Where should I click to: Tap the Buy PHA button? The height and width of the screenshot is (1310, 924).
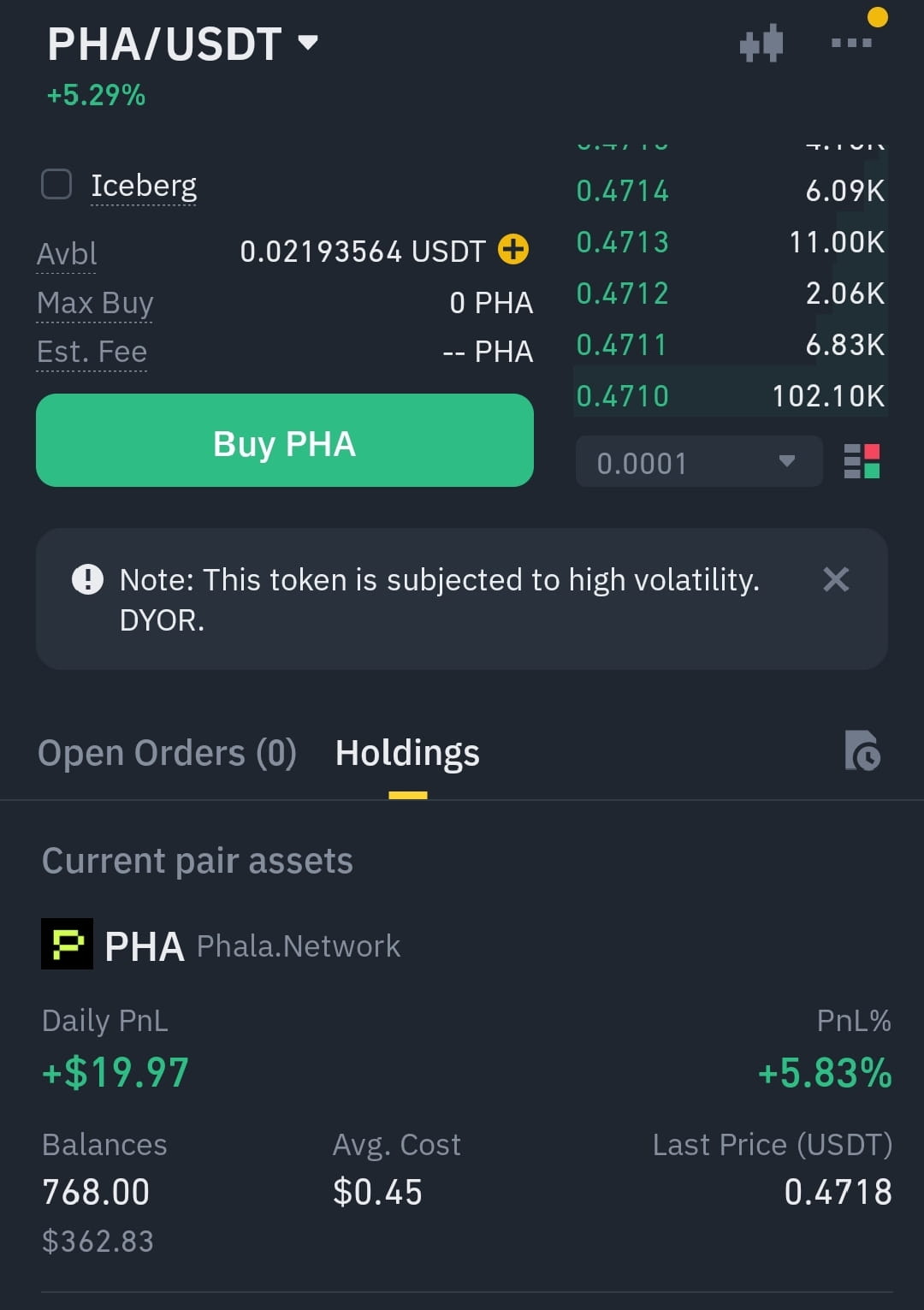tap(285, 440)
